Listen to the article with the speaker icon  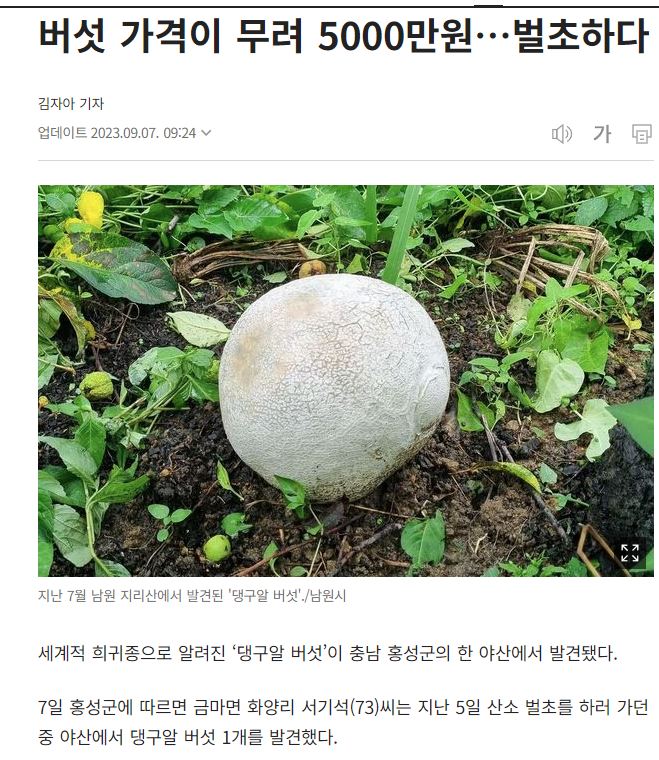(561, 134)
